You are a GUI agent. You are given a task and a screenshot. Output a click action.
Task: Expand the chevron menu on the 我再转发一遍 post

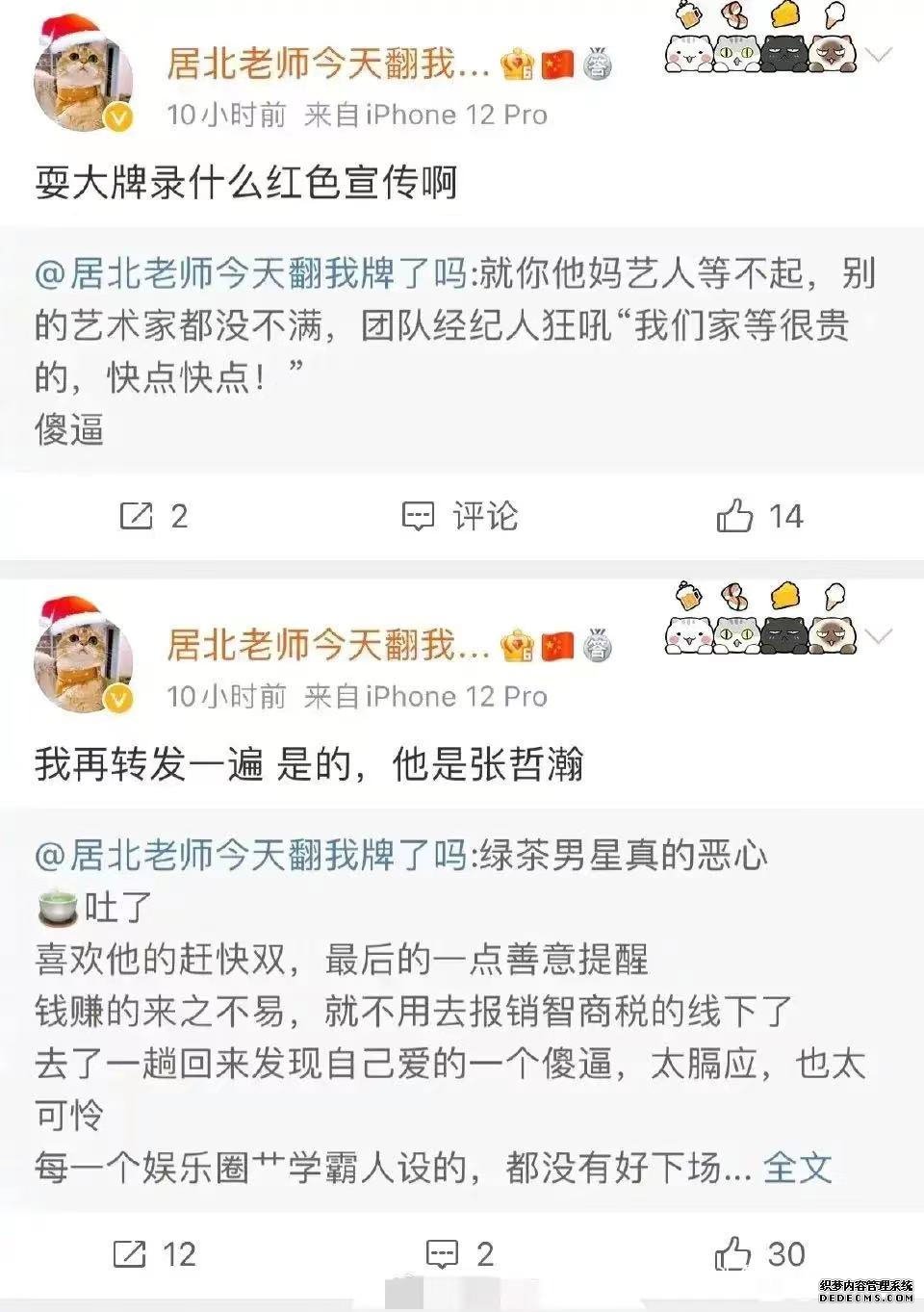pyautogui.click(x=879, y=636)
